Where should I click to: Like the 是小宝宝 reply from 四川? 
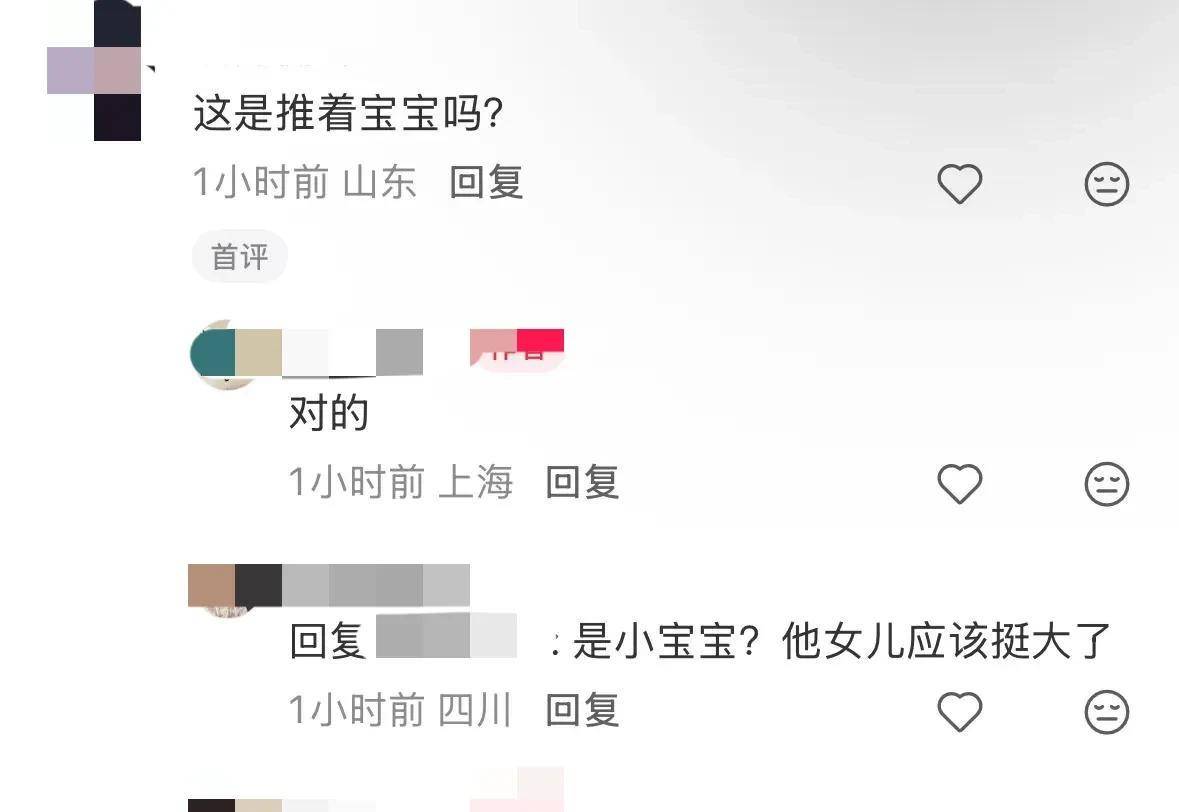tap(959, 711)
